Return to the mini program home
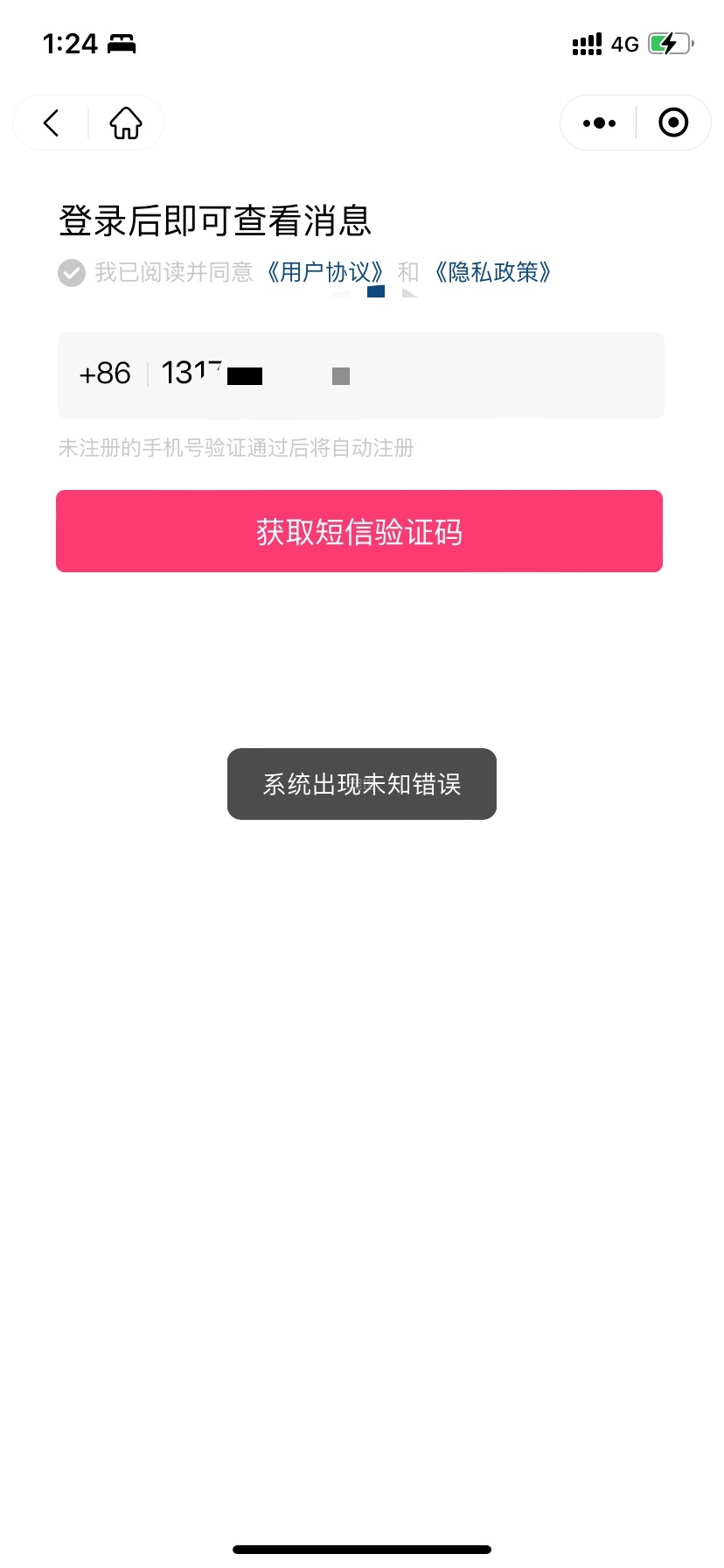This screenshot has width=724, height=1568. (126, 123)
